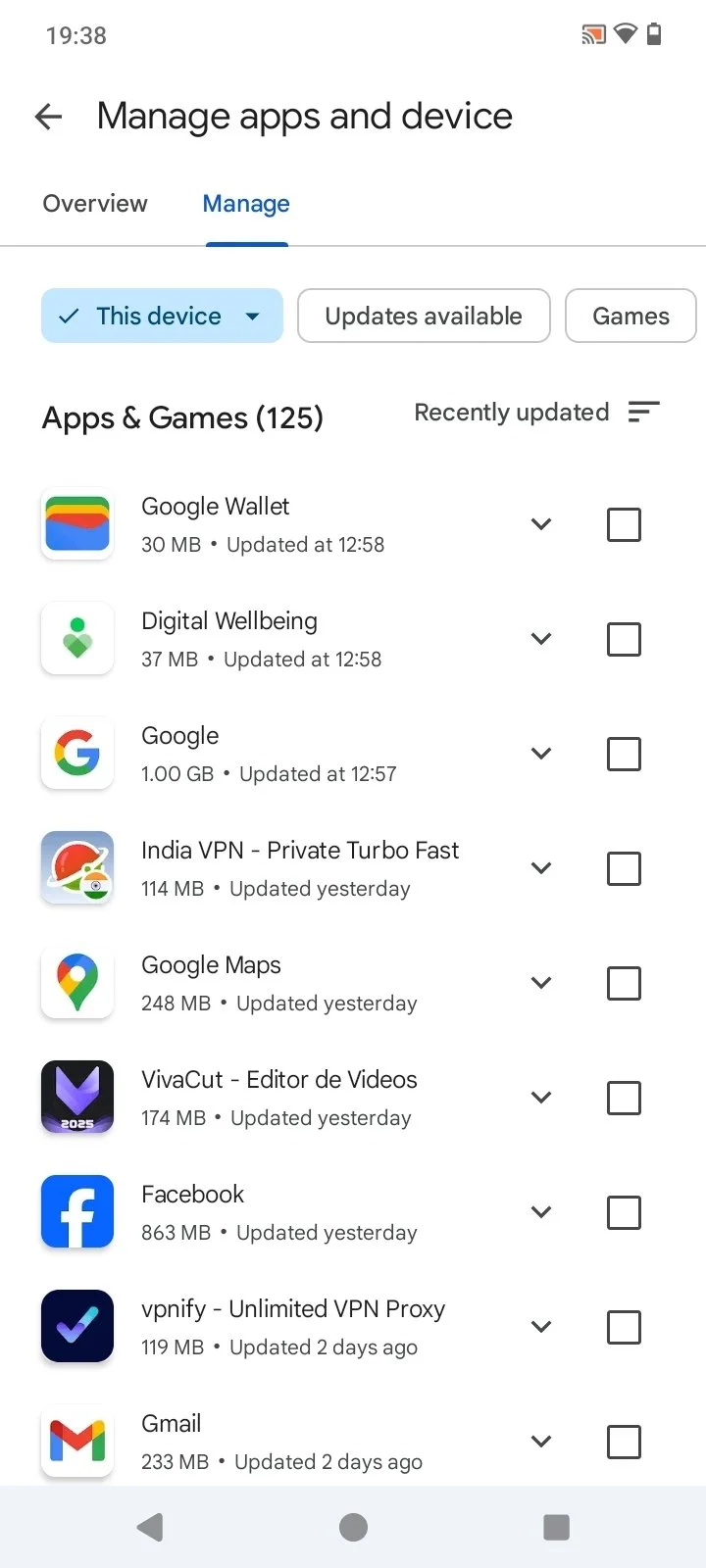Select the VivaCut editor app icon
706x1568 pixels.
(76, 1098)
